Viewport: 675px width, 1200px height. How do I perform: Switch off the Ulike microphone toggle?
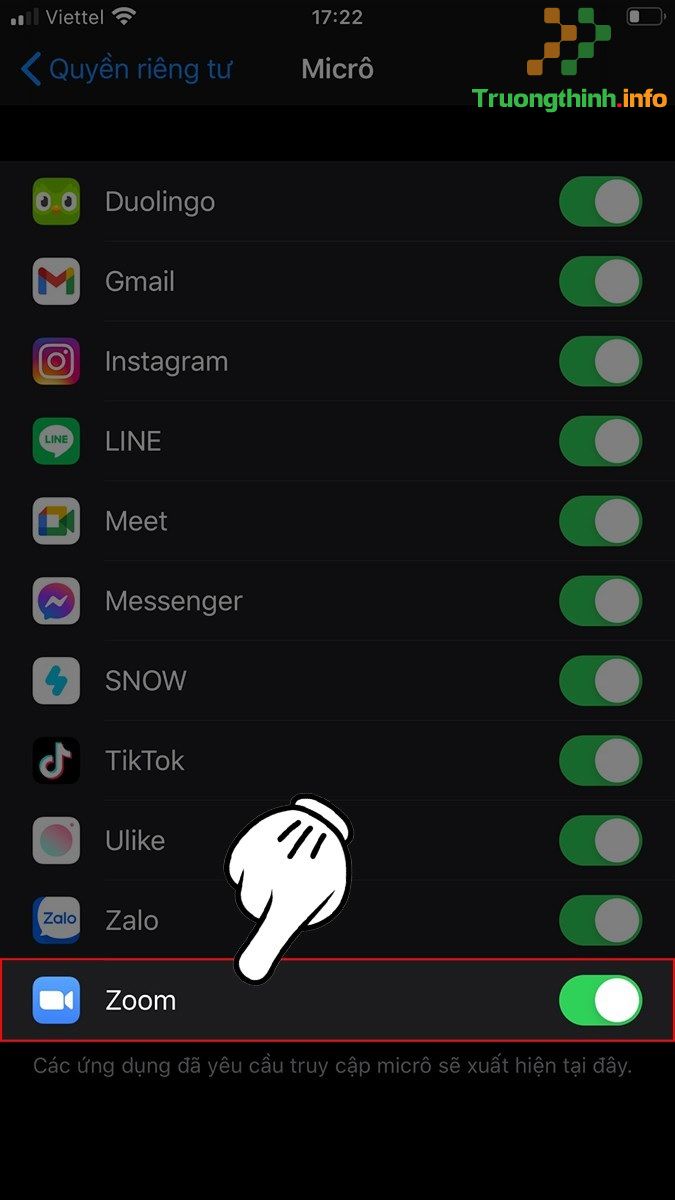point(600,840)
